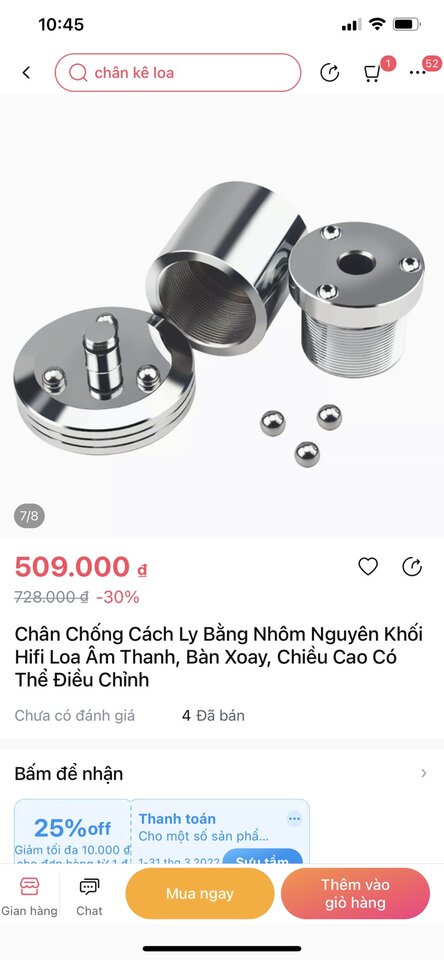Open the shopping cart
Image resolution: width=444 pixels, height=960 pixels.
point(372,73)
